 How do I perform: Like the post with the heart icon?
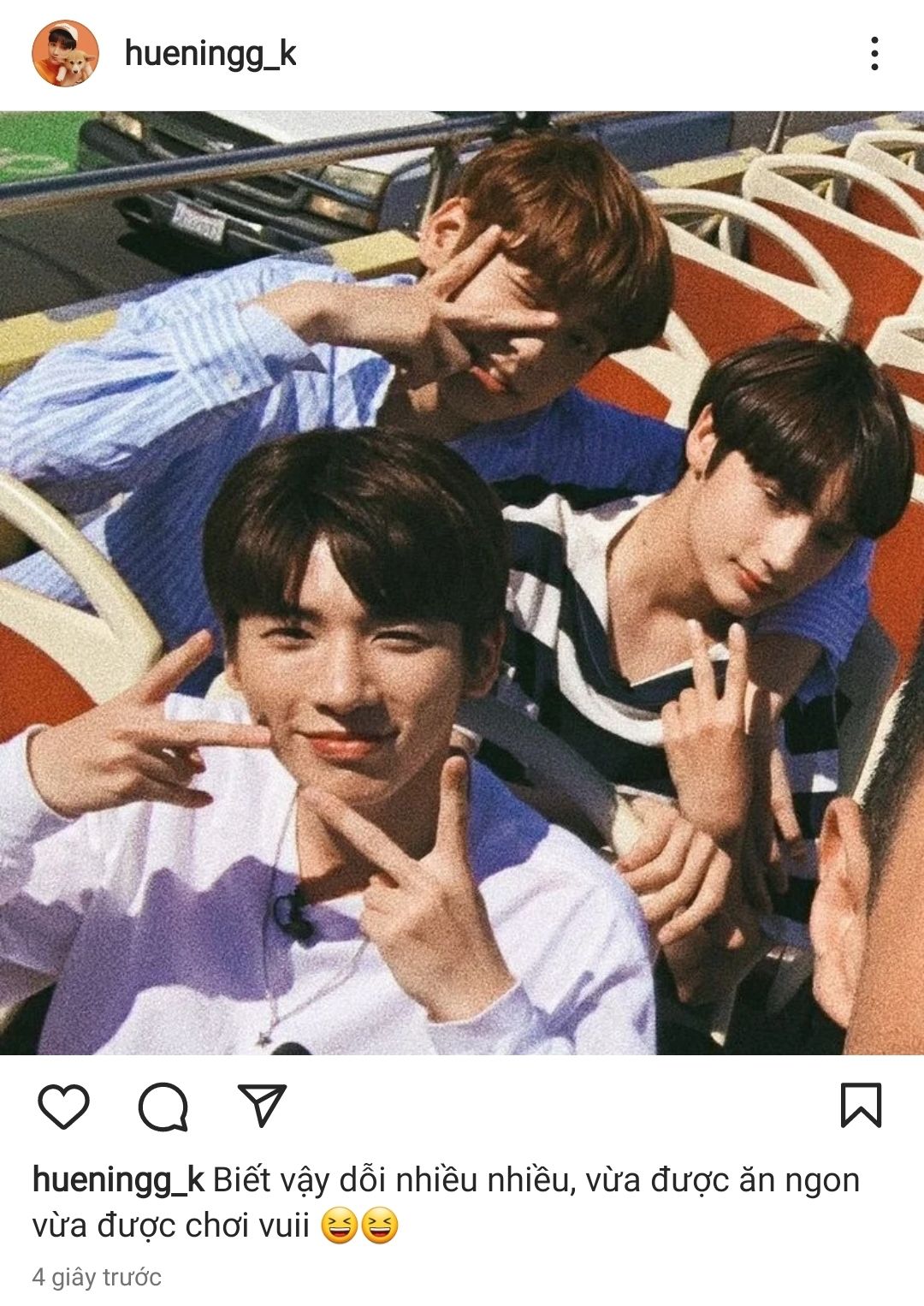pos(63,1106)
